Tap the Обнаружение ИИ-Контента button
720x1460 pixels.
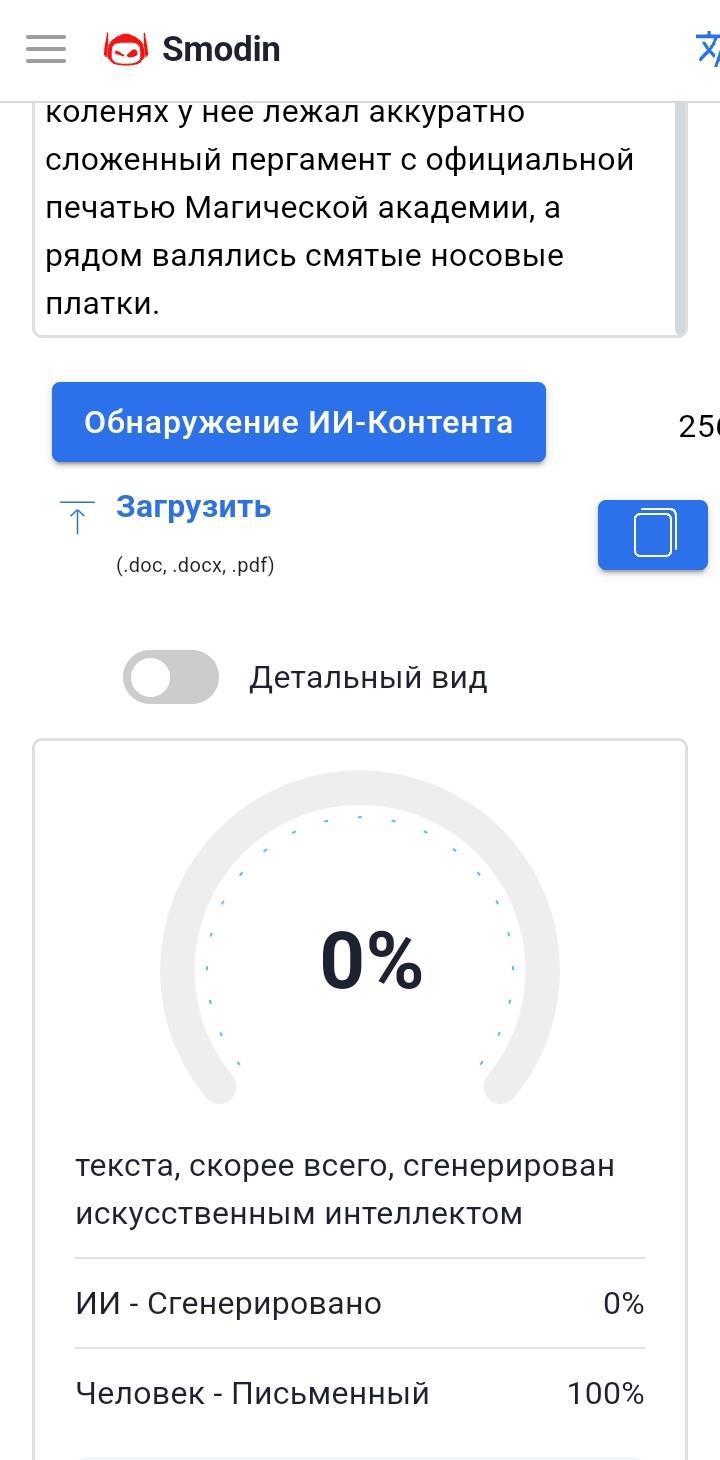298,422
